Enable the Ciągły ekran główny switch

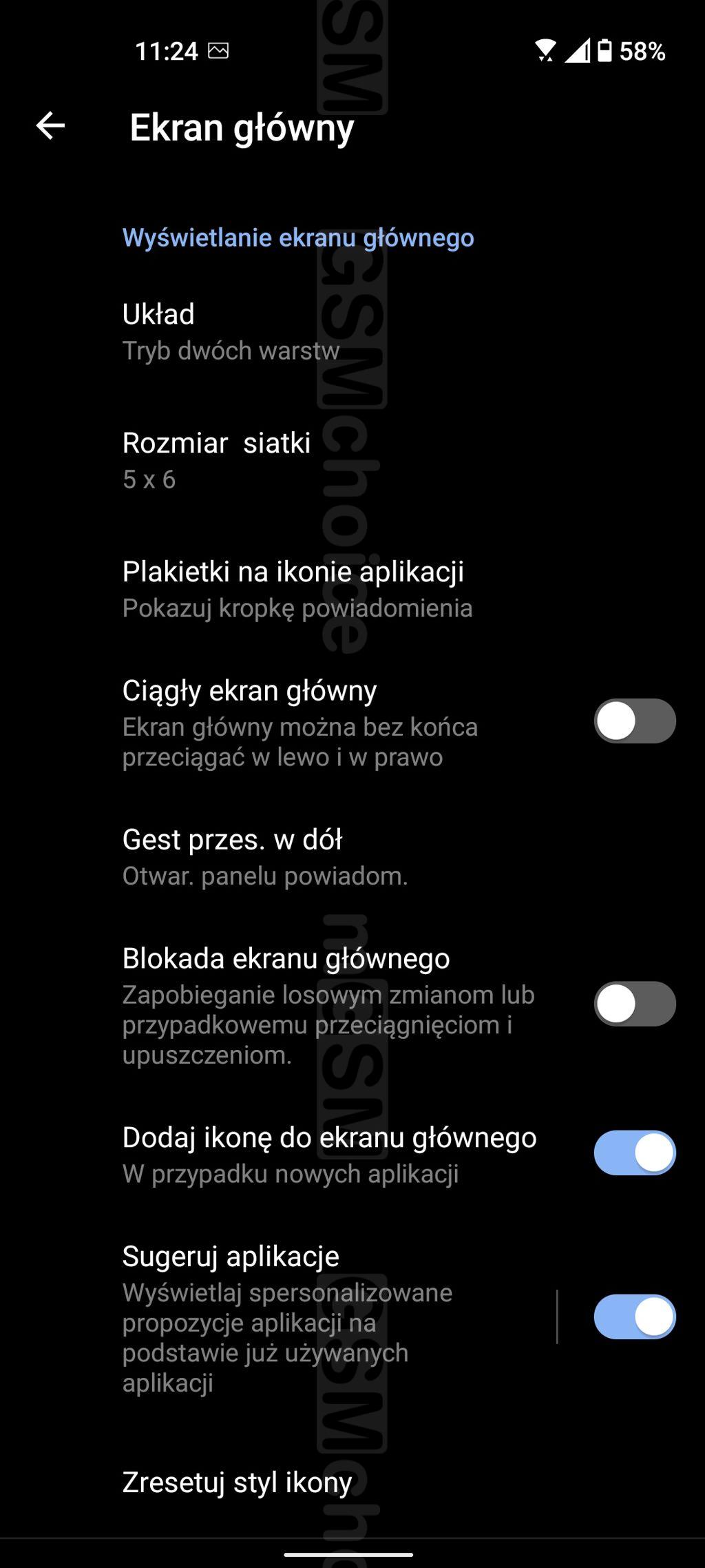click(634, 721)
